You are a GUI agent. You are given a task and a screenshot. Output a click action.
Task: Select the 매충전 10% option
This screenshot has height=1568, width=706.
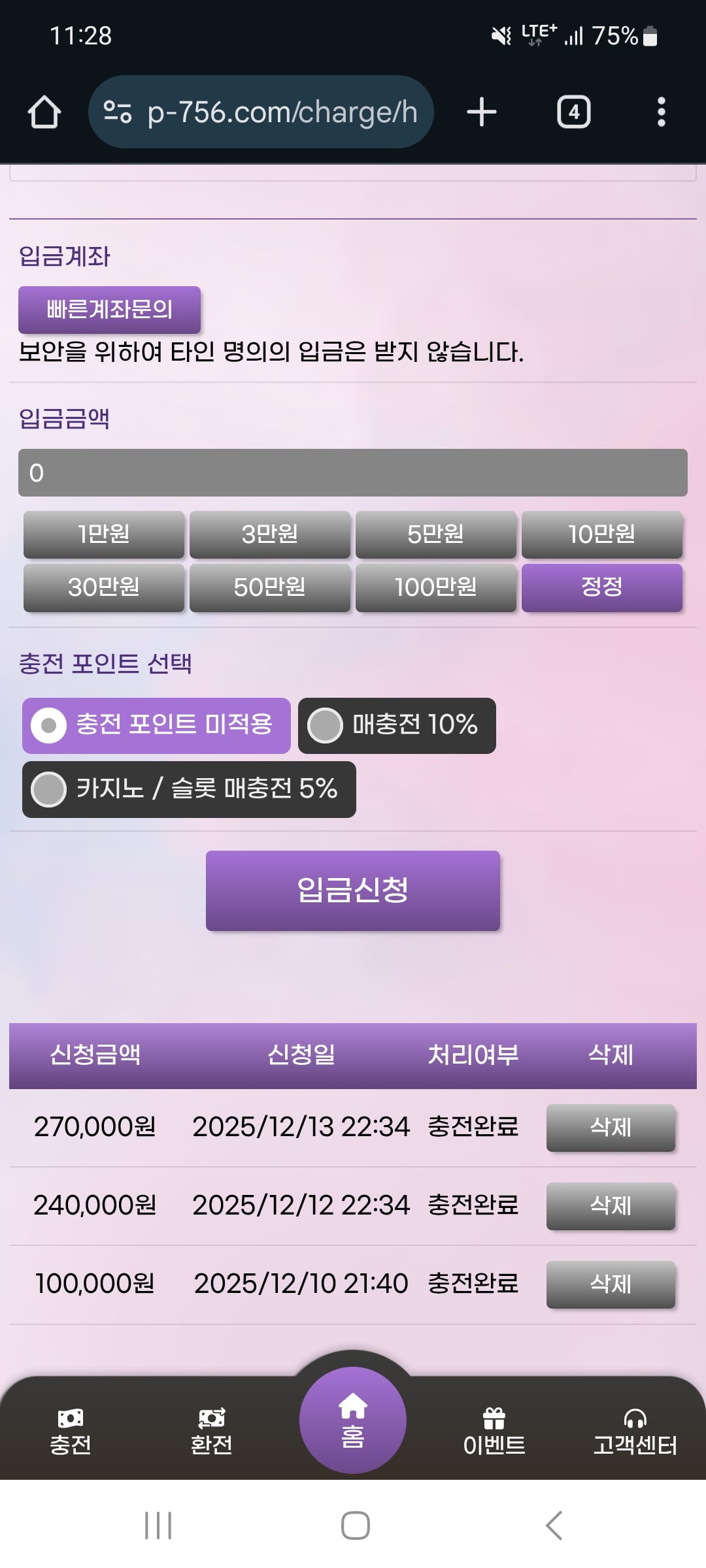tap(397, 725)
